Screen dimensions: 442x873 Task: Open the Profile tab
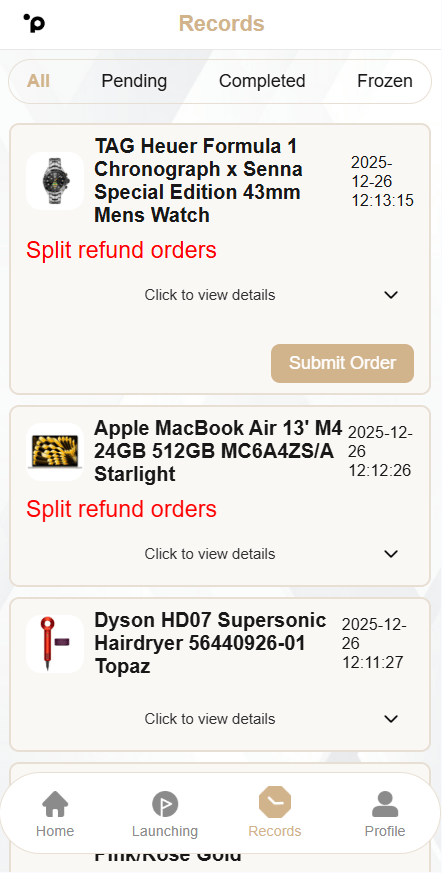pos(385,815)
